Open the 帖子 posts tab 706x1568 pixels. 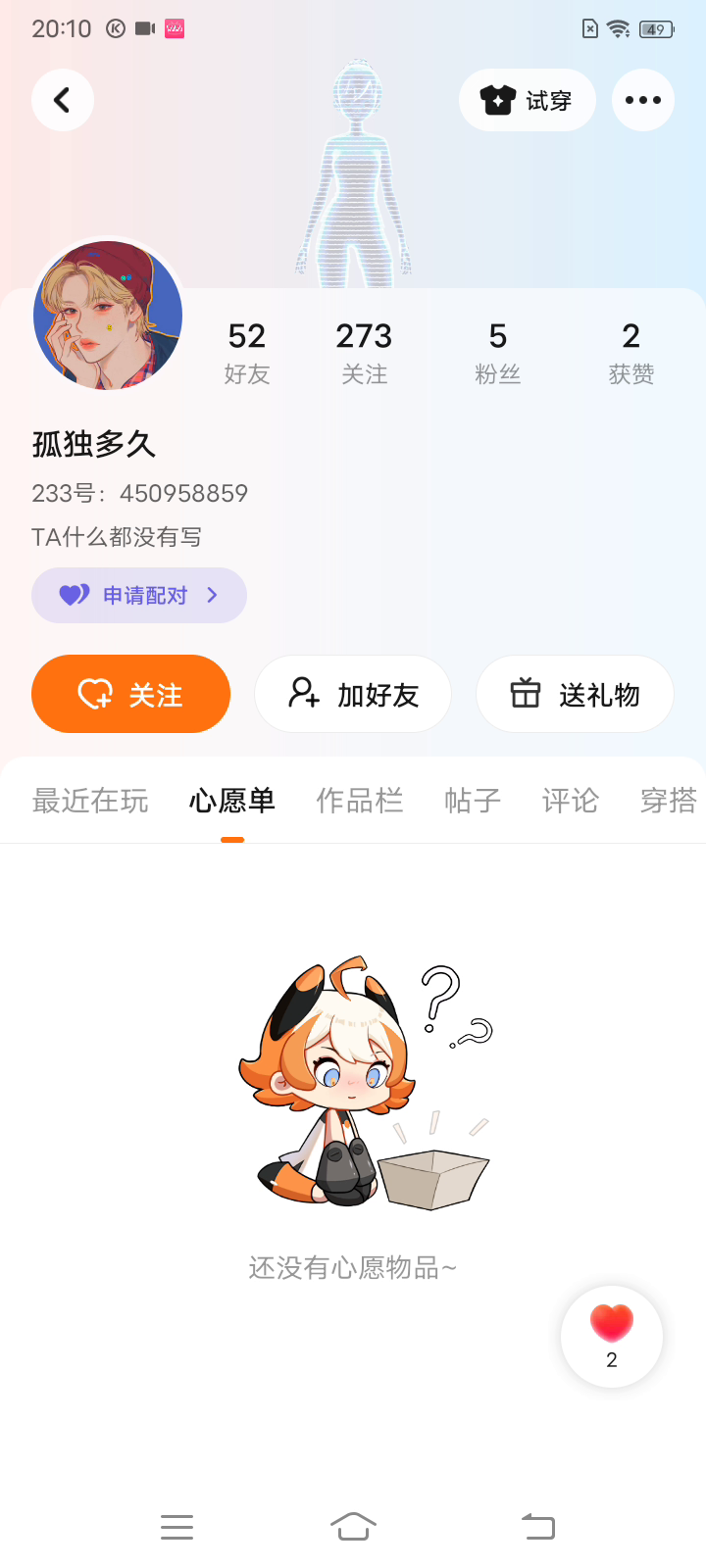(473, 801)
